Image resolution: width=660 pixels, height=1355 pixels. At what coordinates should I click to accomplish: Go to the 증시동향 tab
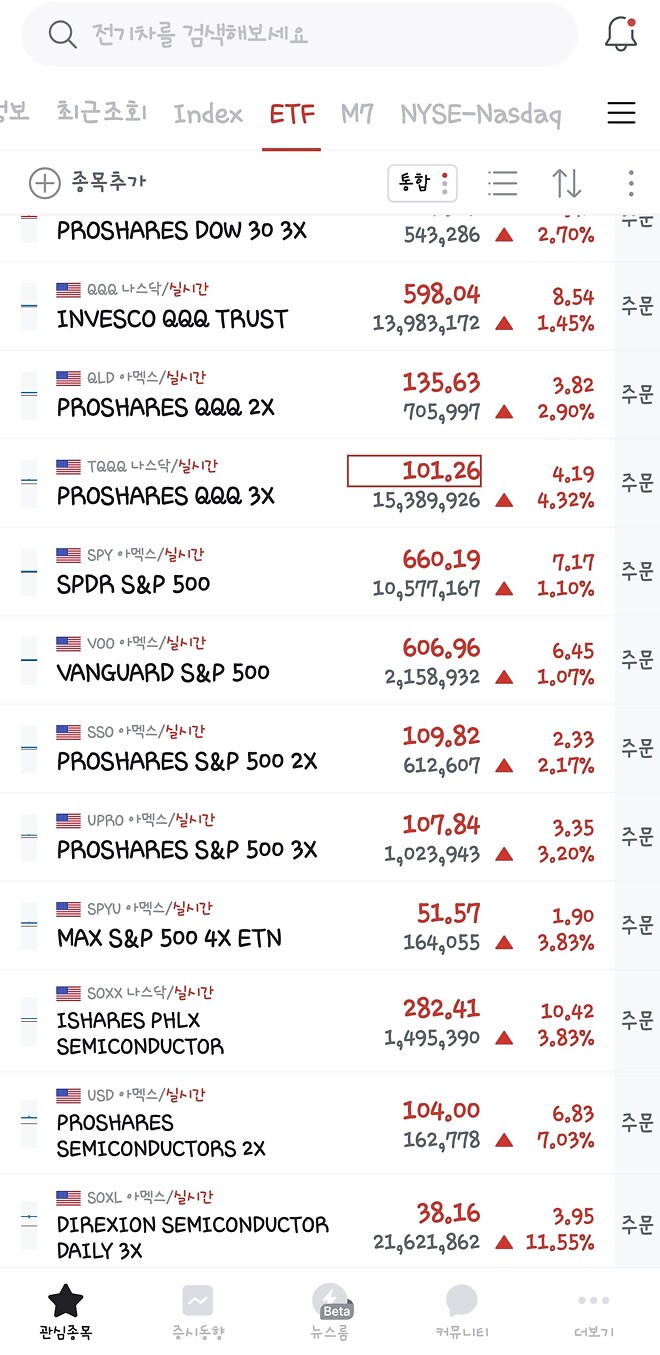pos(197,1311)
